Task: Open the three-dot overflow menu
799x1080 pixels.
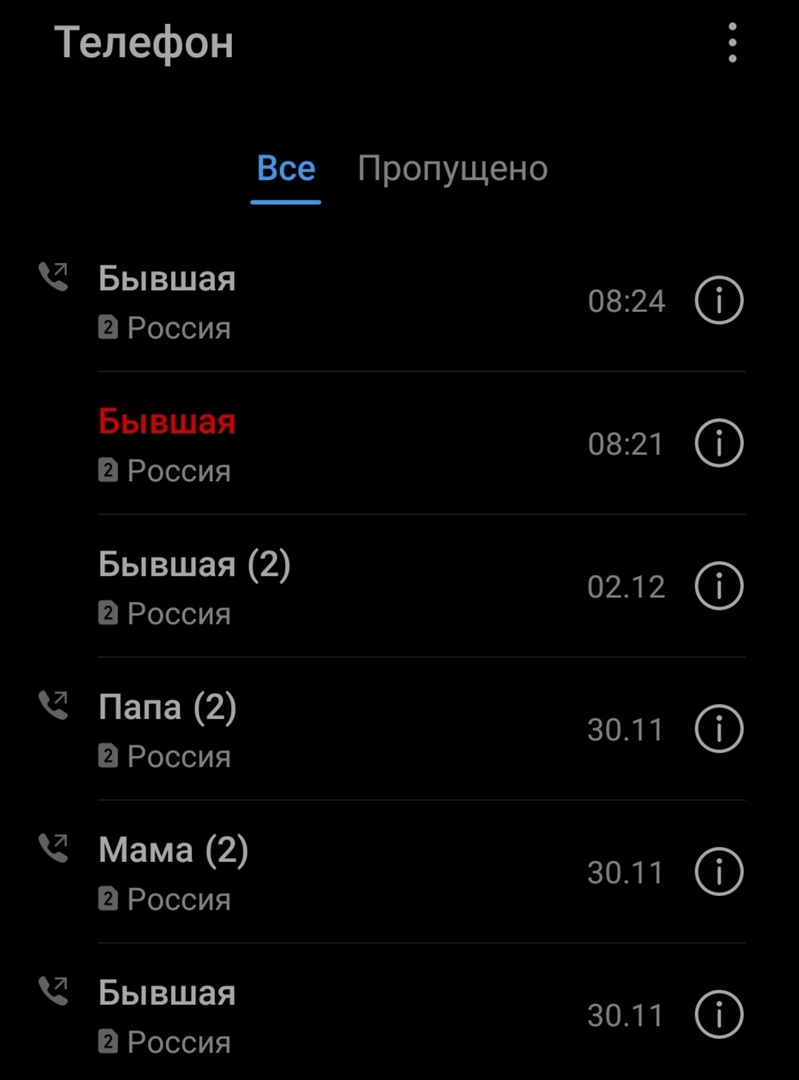Action: 733,43
